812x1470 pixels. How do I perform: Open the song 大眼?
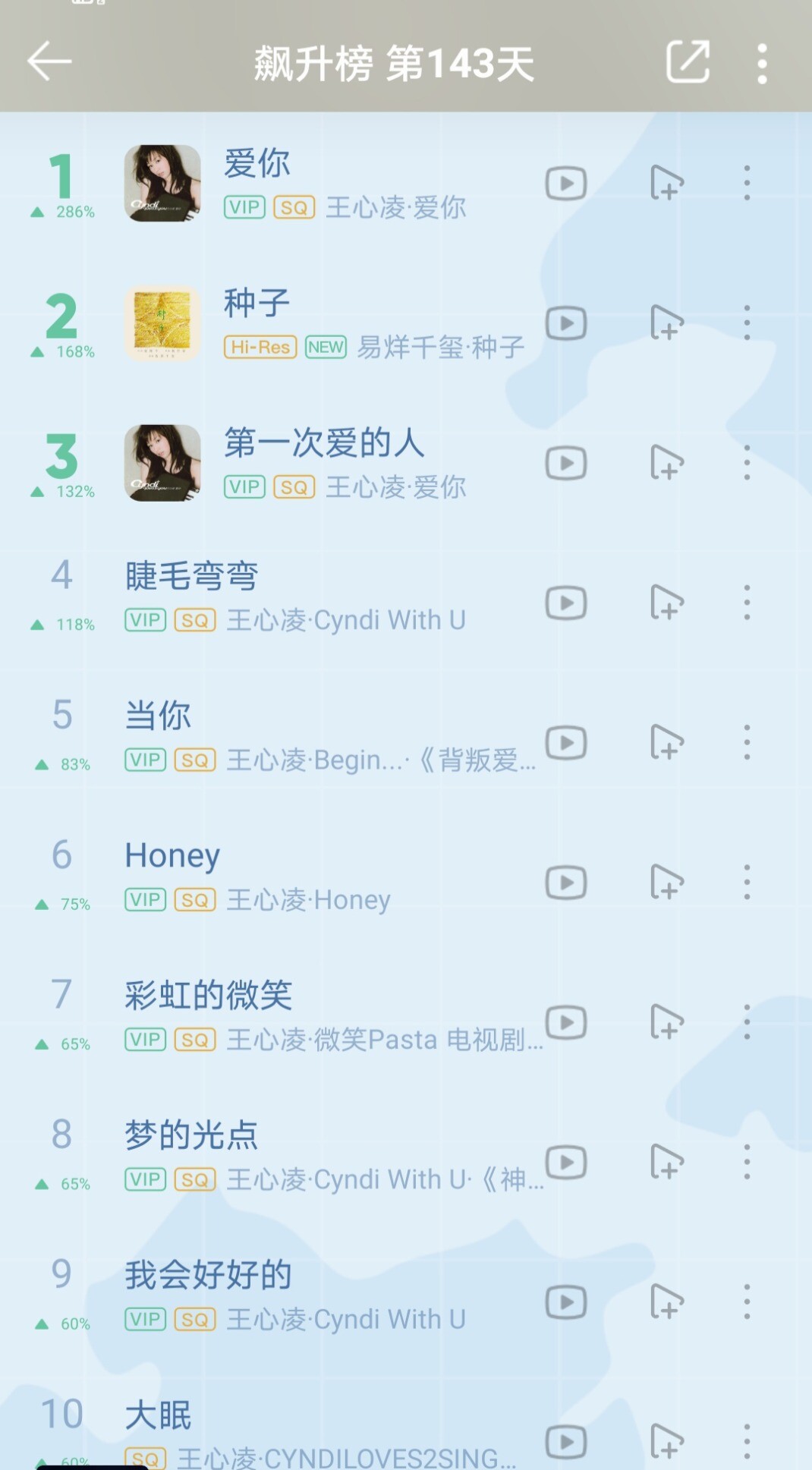(x=158, y=1415)
